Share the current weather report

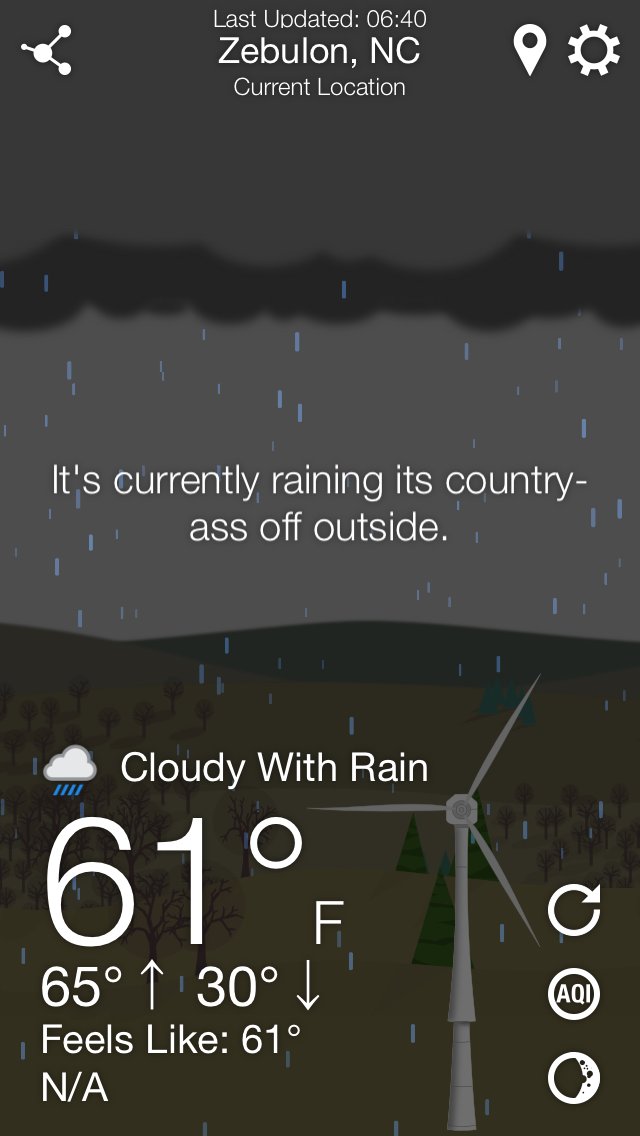(x=47, y=51)
